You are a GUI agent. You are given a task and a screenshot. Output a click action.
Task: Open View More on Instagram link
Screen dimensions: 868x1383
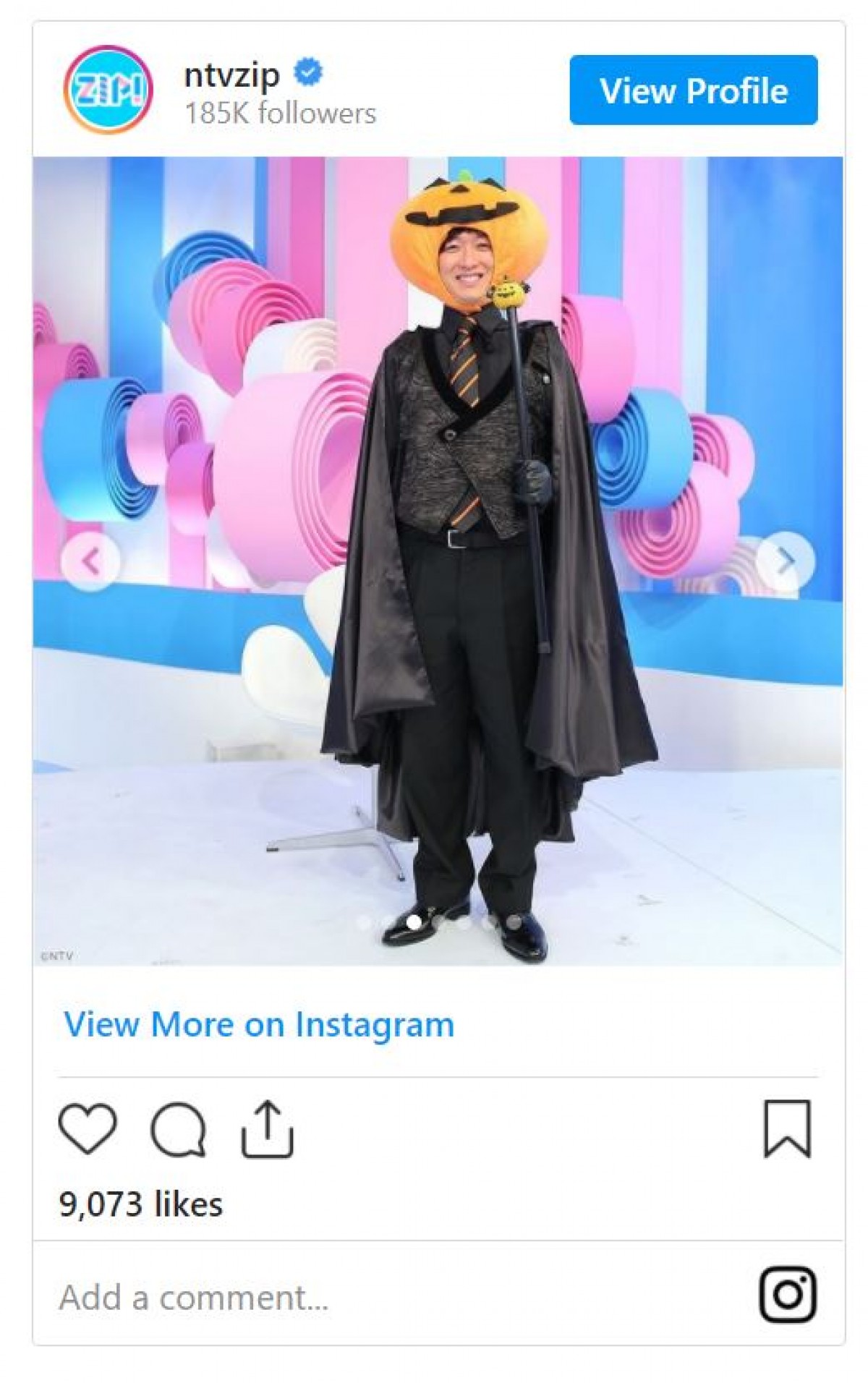tap(259, 1024)
